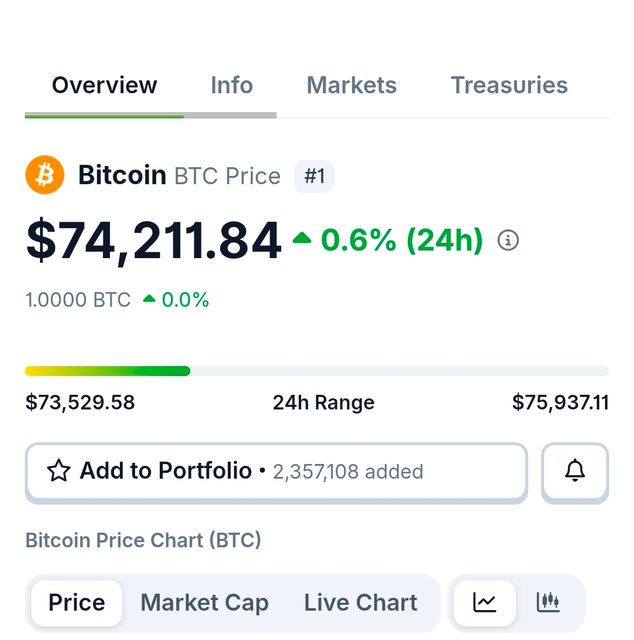The width and height of the screenshot is (634, 640).
Task: Switch to the Info tab
Action: 231,86
